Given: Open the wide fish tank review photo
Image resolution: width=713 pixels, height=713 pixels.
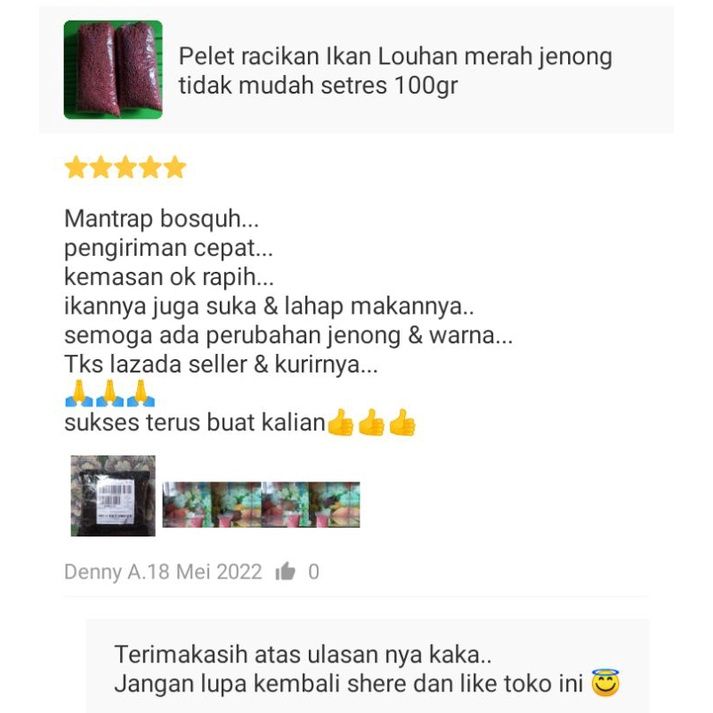Looking at the screenshot, I should coord(261,505).
